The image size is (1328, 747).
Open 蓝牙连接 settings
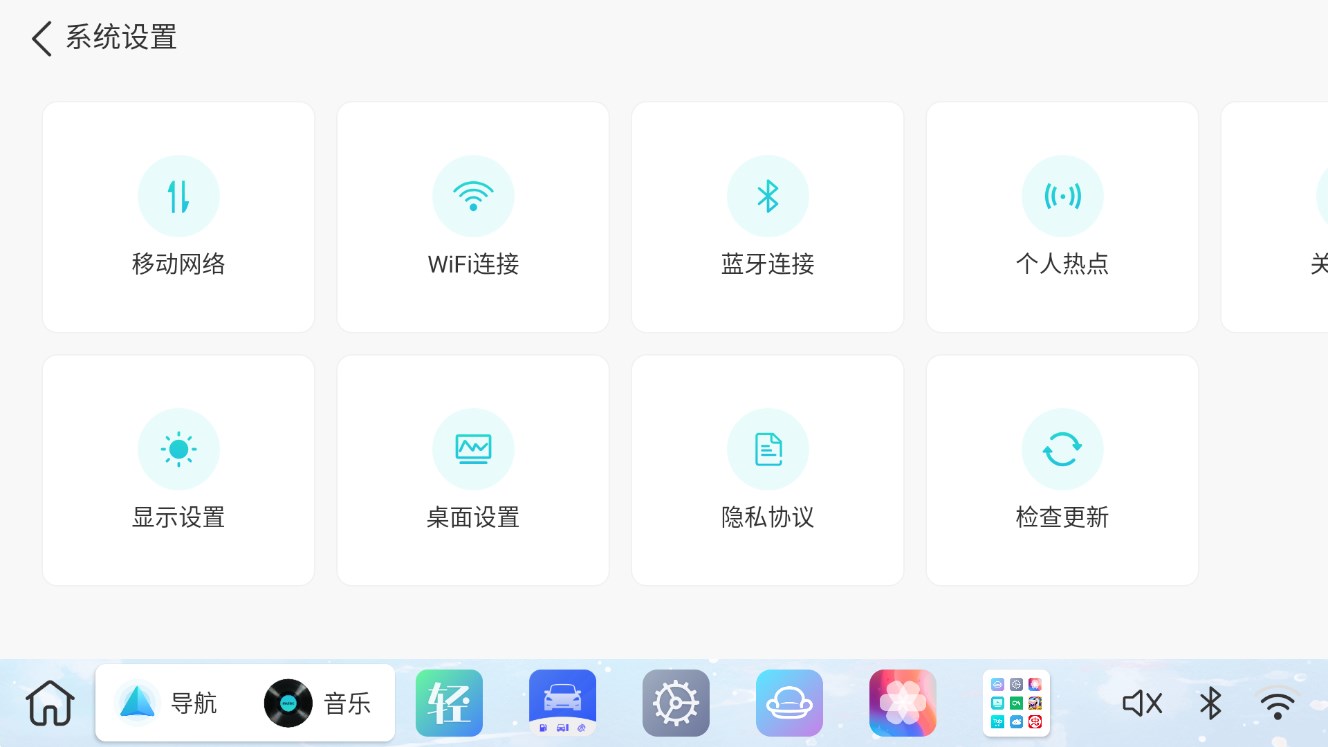[767, 217]
